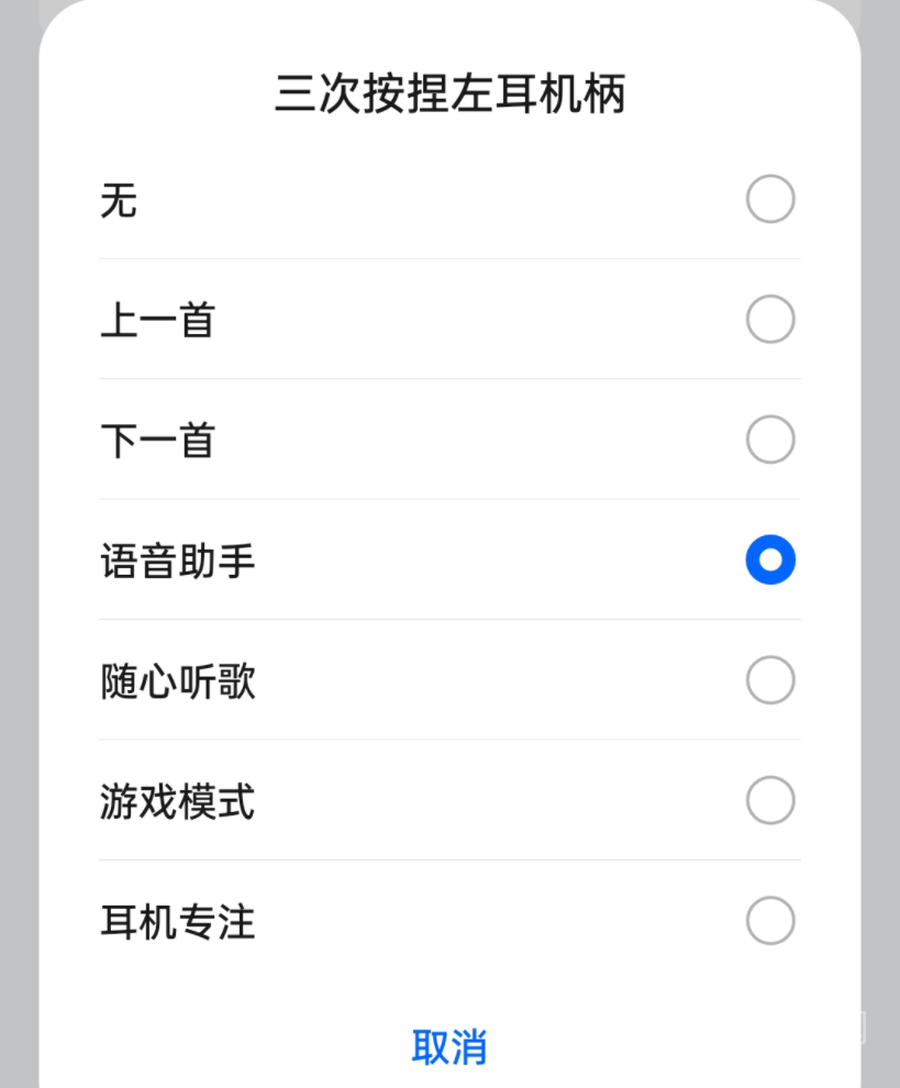The width and height of the screenshot is (900, 1088).
Task: Click the 下一首 text label
Action: pos(157,439)
